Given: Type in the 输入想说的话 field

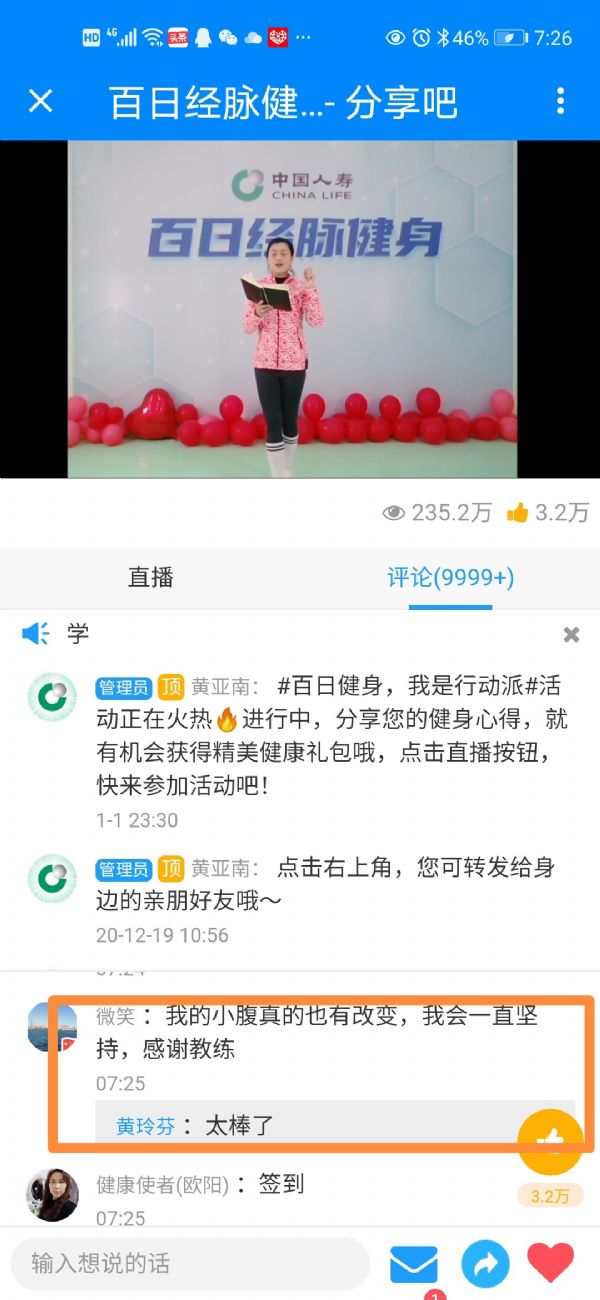Looking at the screenshot, I should [190, 1263].
